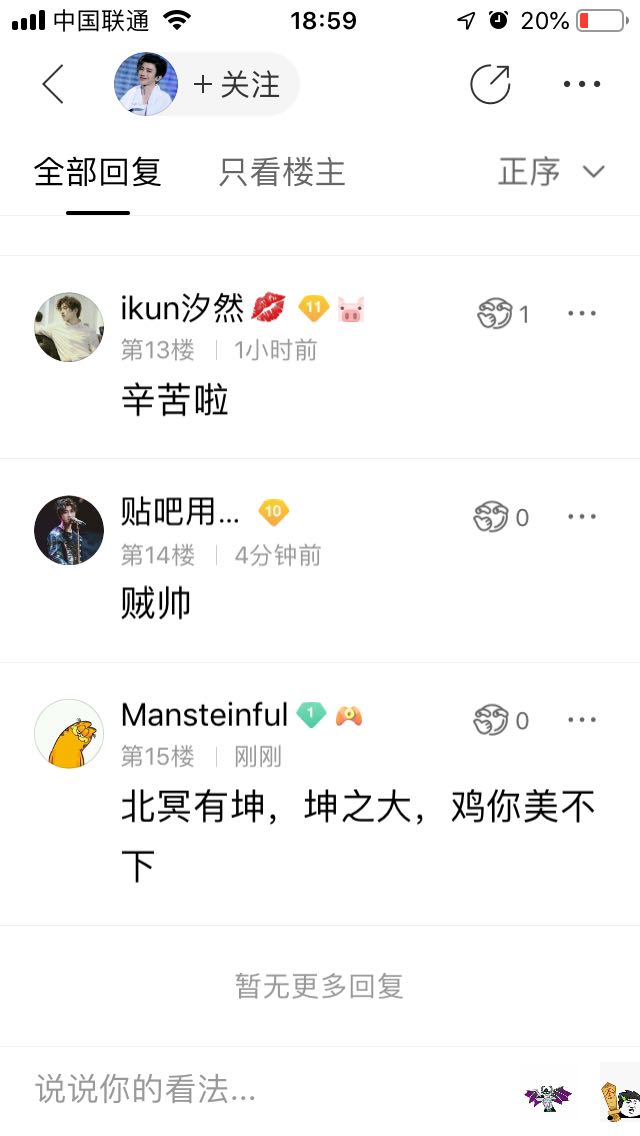Open Mansteinful's profile avatar
The height and width of the screenshot is (1136, 640).
[69, 733]
